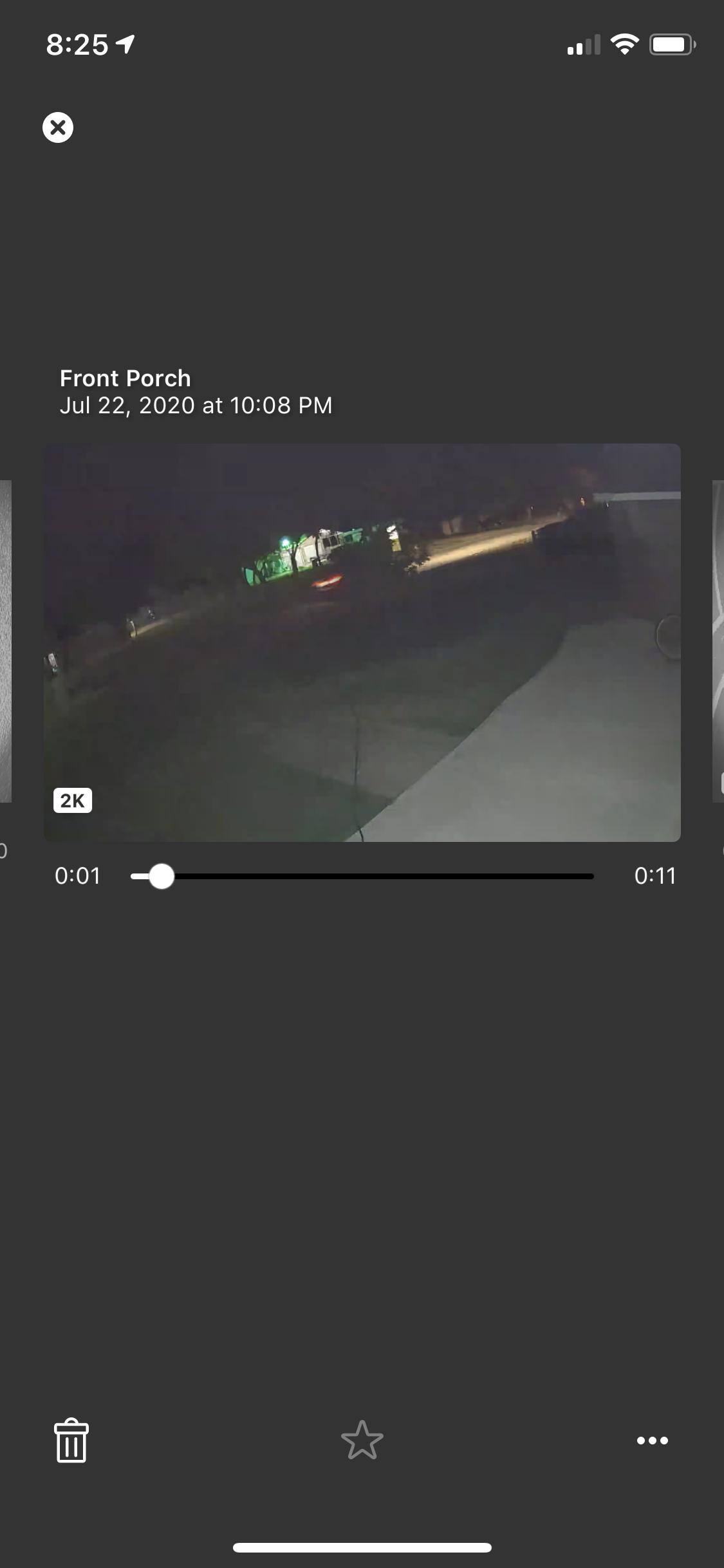
Task: Delete this Front Porch recording
Action: tap(71, 1441)
